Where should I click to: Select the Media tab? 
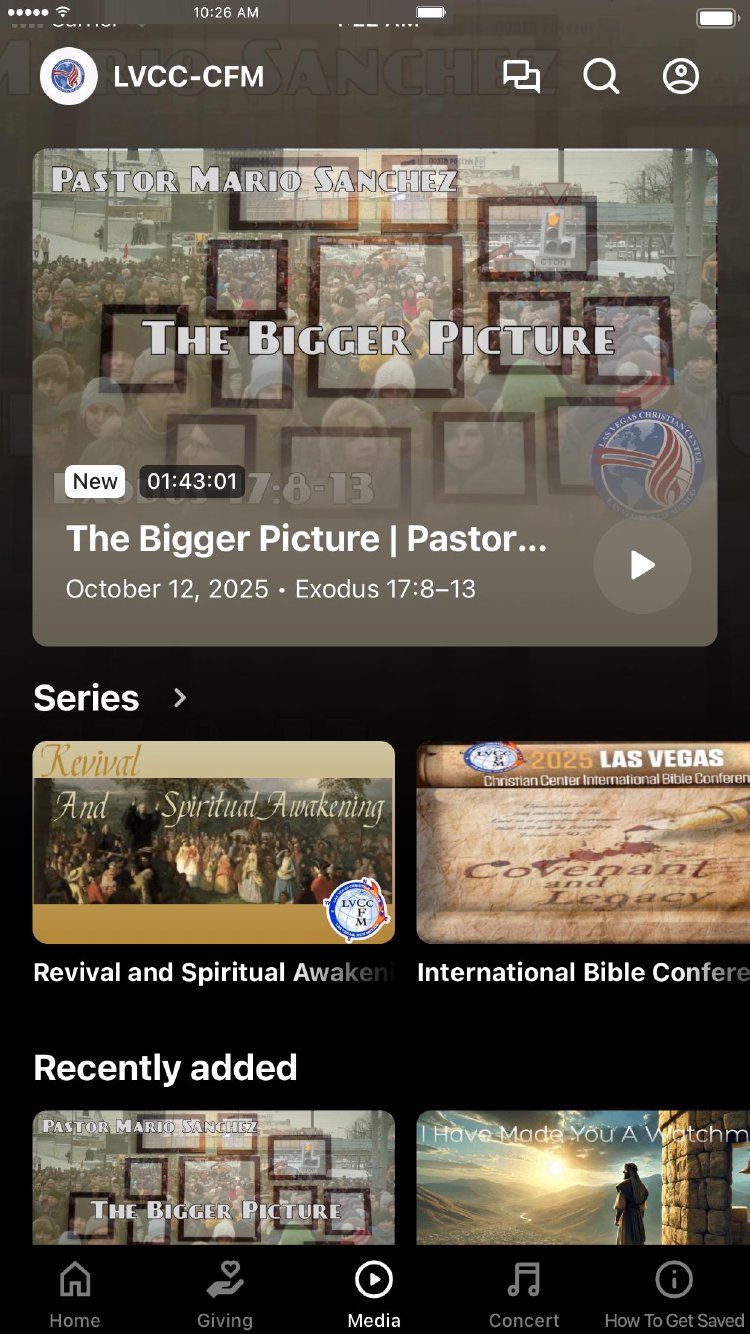coord(374,1294)
